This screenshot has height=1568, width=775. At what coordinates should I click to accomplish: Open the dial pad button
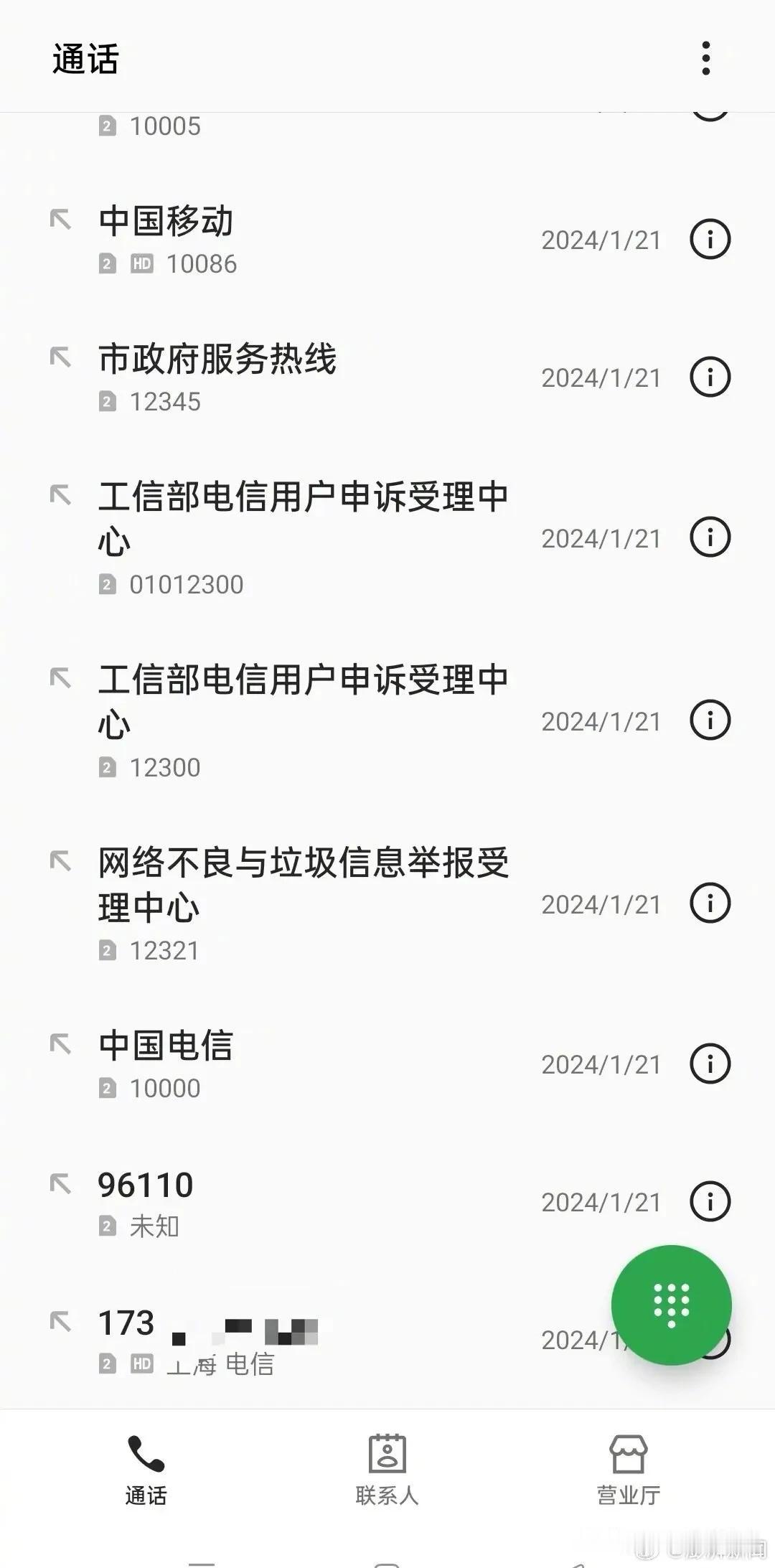671,1305
